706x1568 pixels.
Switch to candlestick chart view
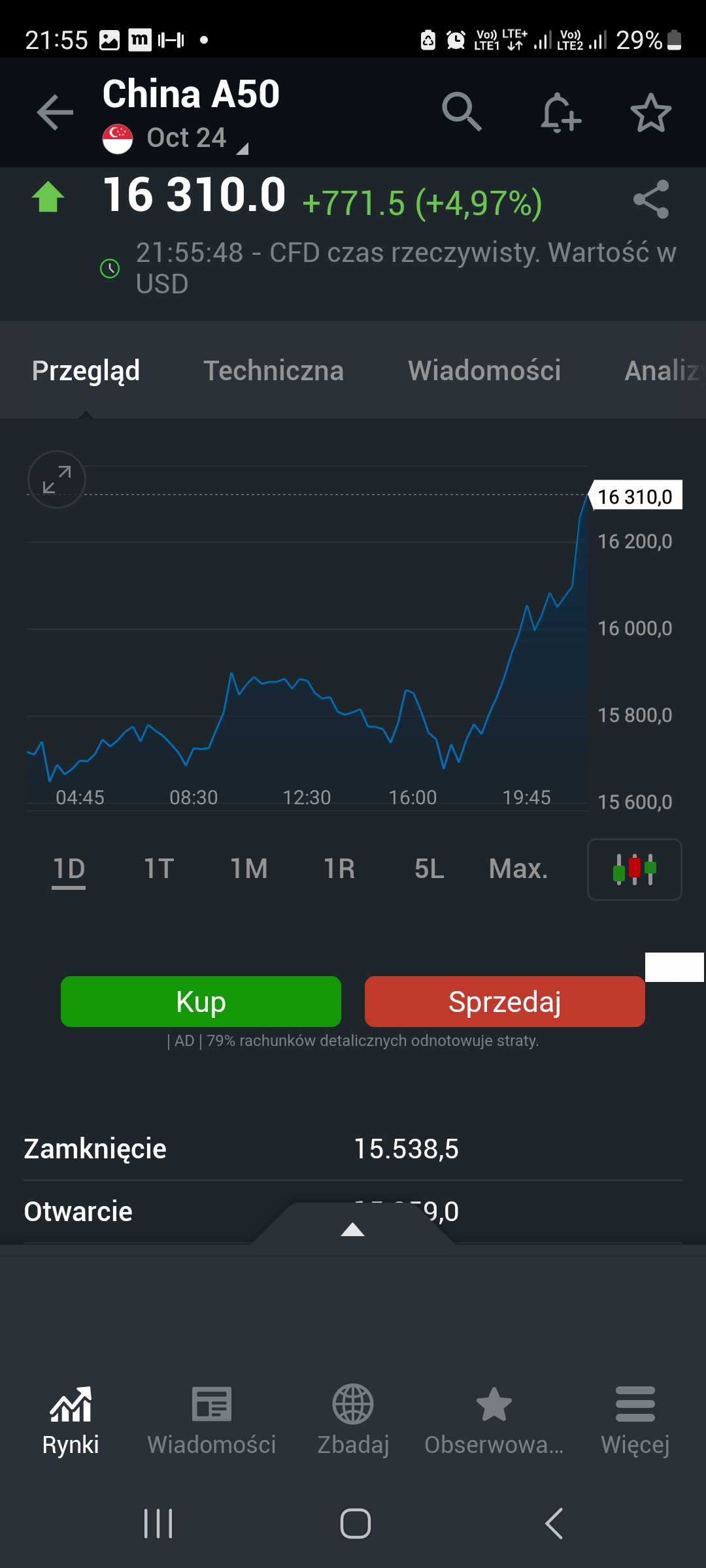(x=634, y=870)
